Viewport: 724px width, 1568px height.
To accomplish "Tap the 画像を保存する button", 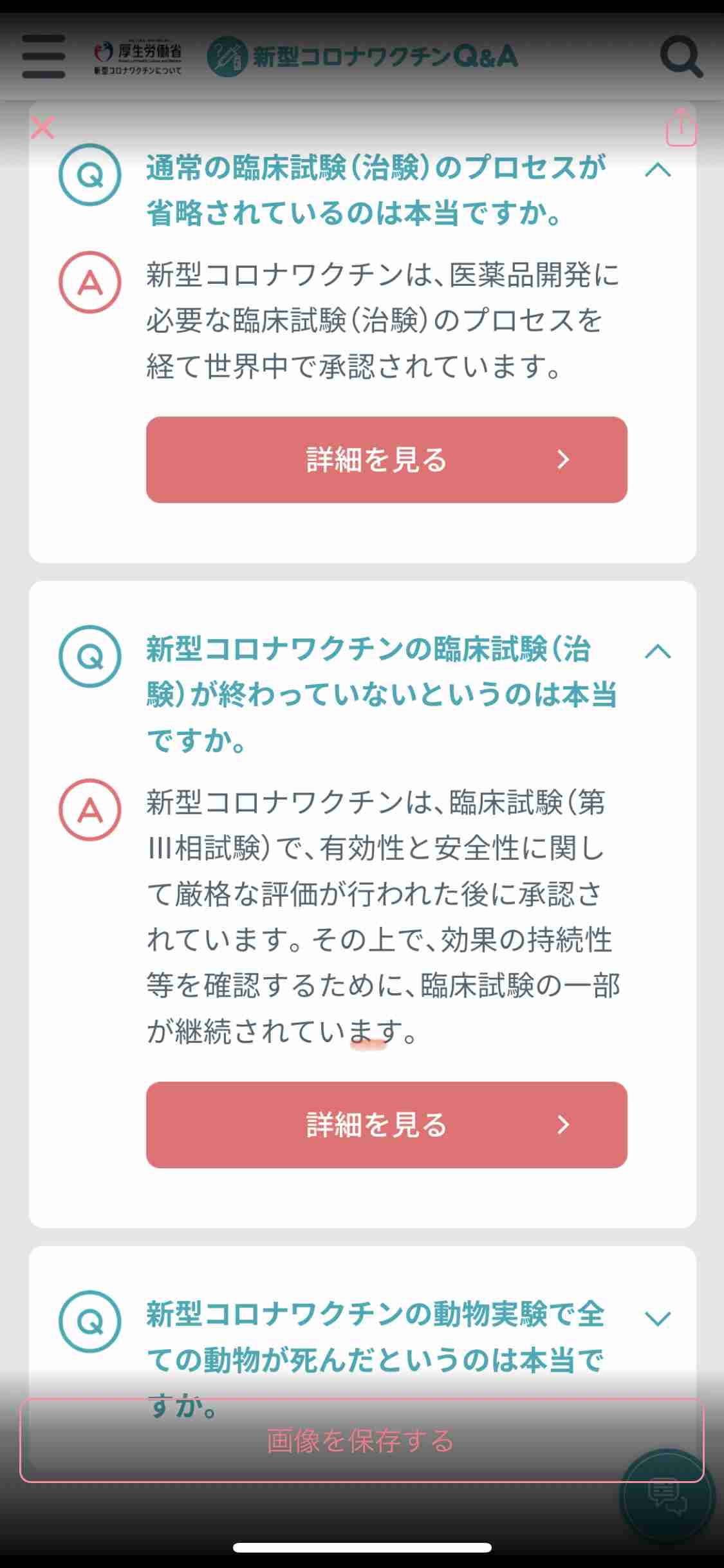I will coord(362,1441).
